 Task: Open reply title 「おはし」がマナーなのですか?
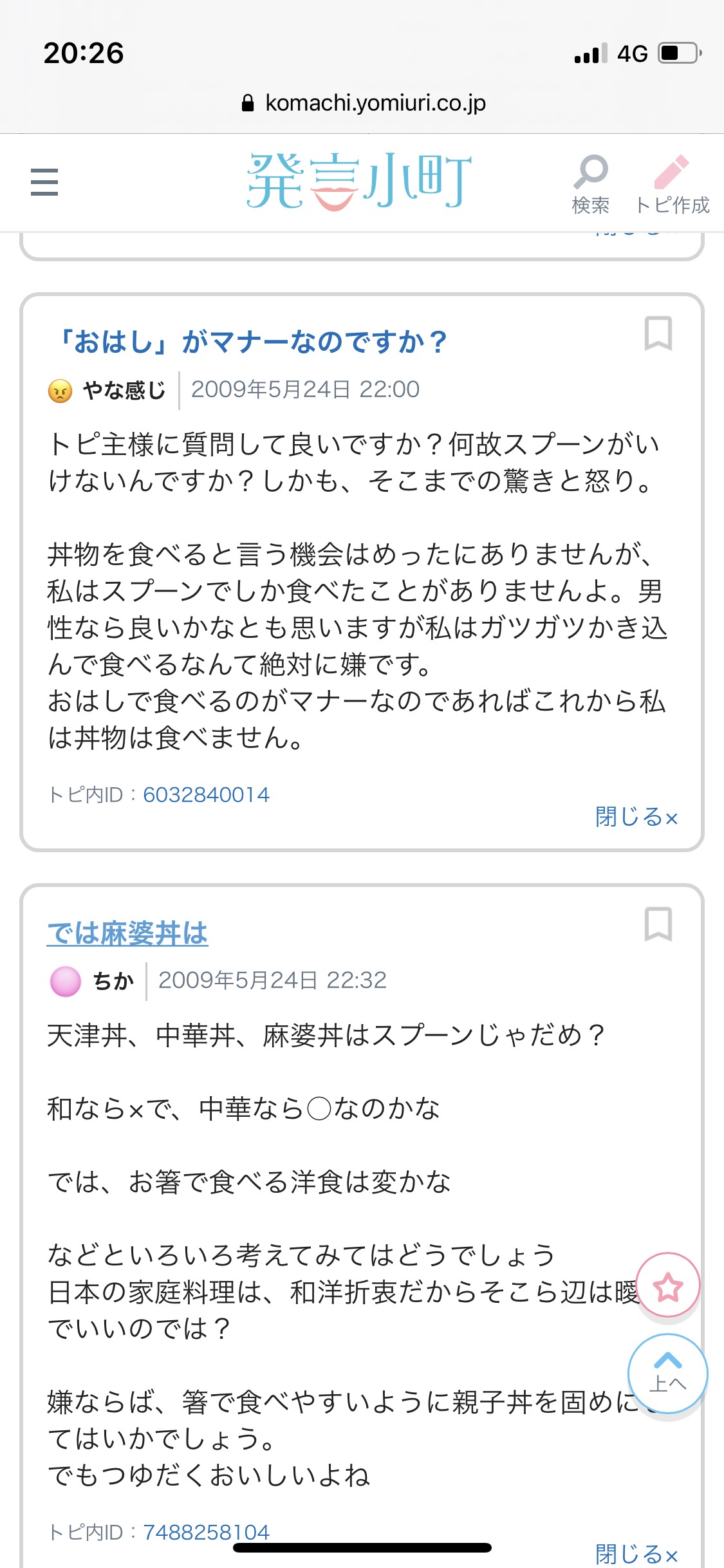[253, 342]
